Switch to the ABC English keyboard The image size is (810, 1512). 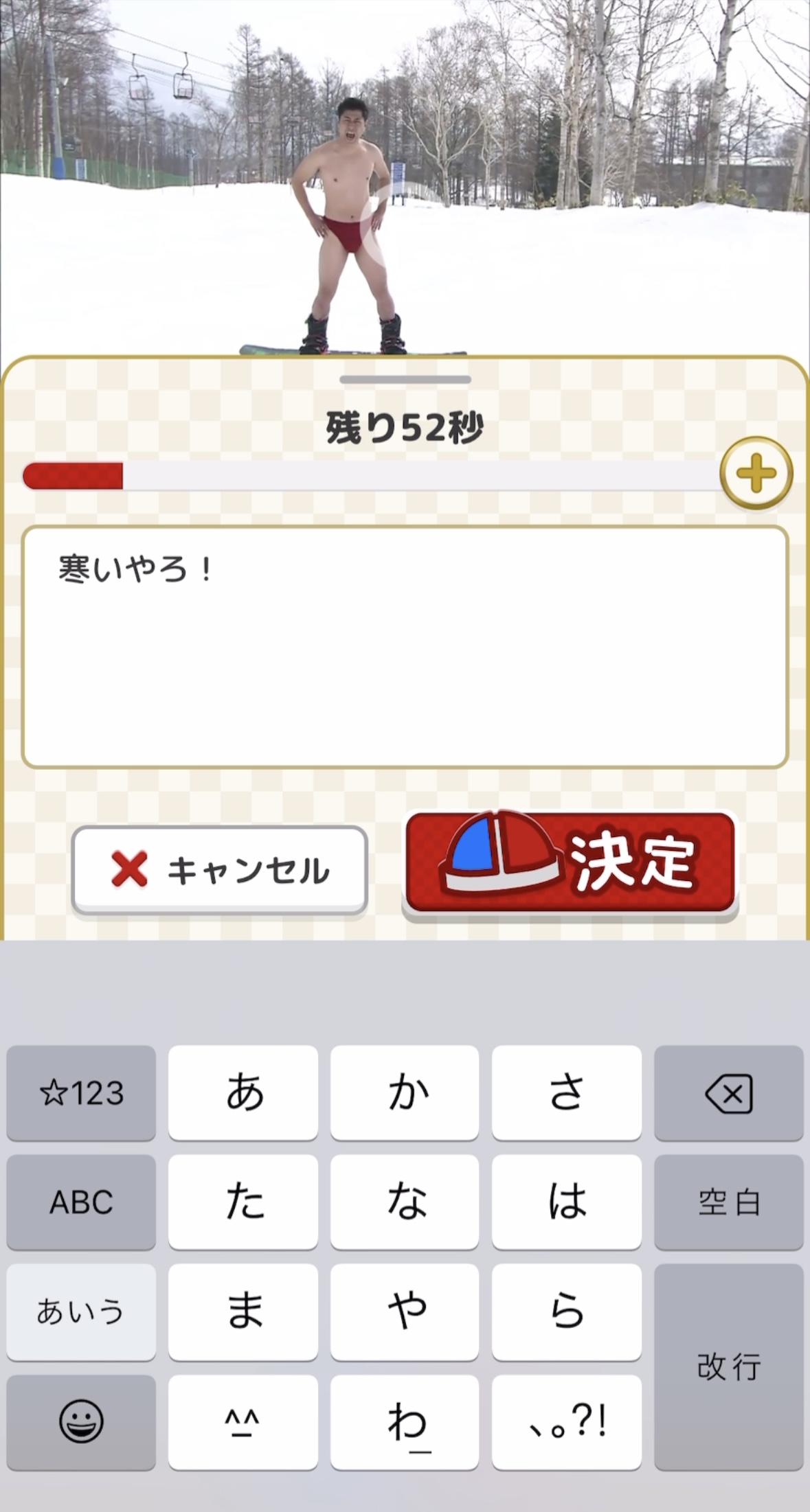coord(80,1202)
